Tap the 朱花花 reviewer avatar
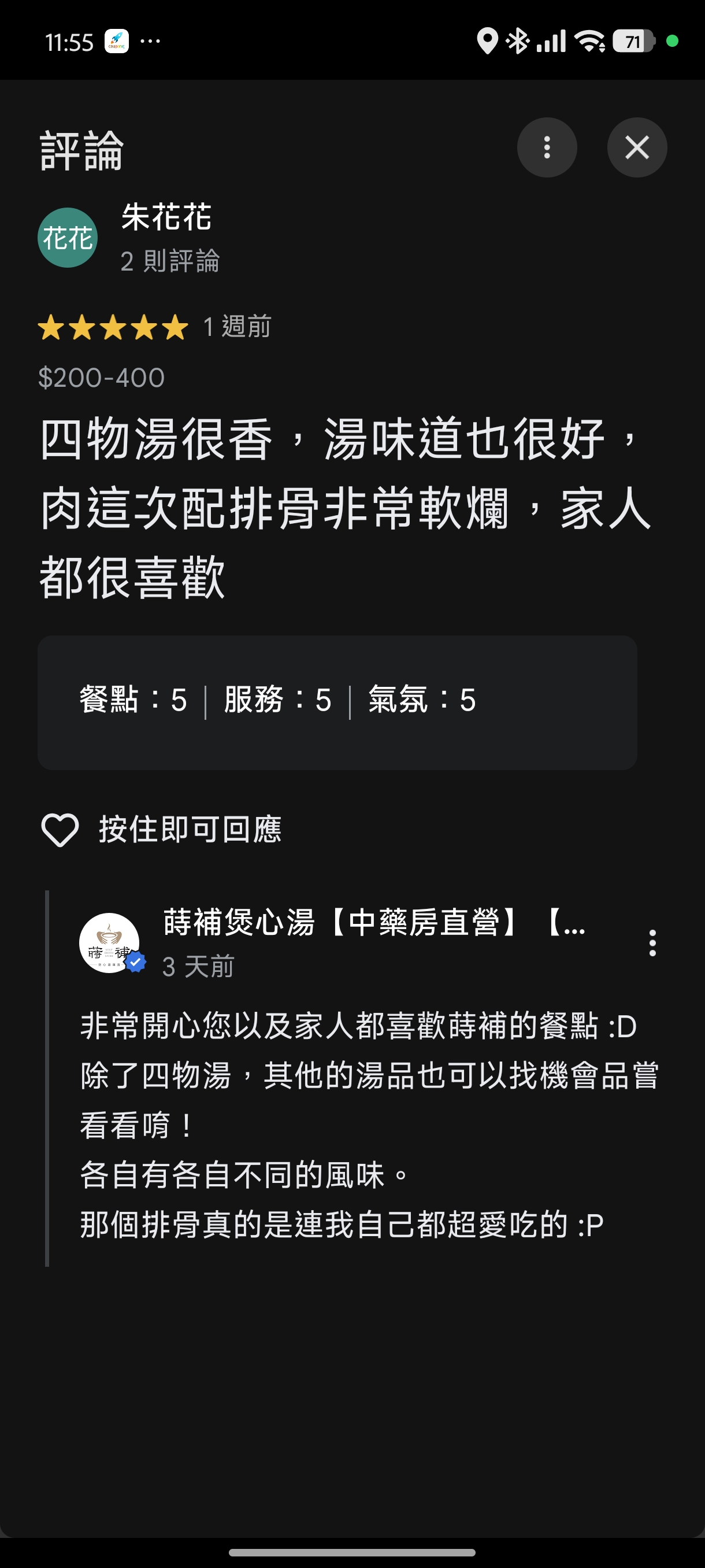 point(68,237)
